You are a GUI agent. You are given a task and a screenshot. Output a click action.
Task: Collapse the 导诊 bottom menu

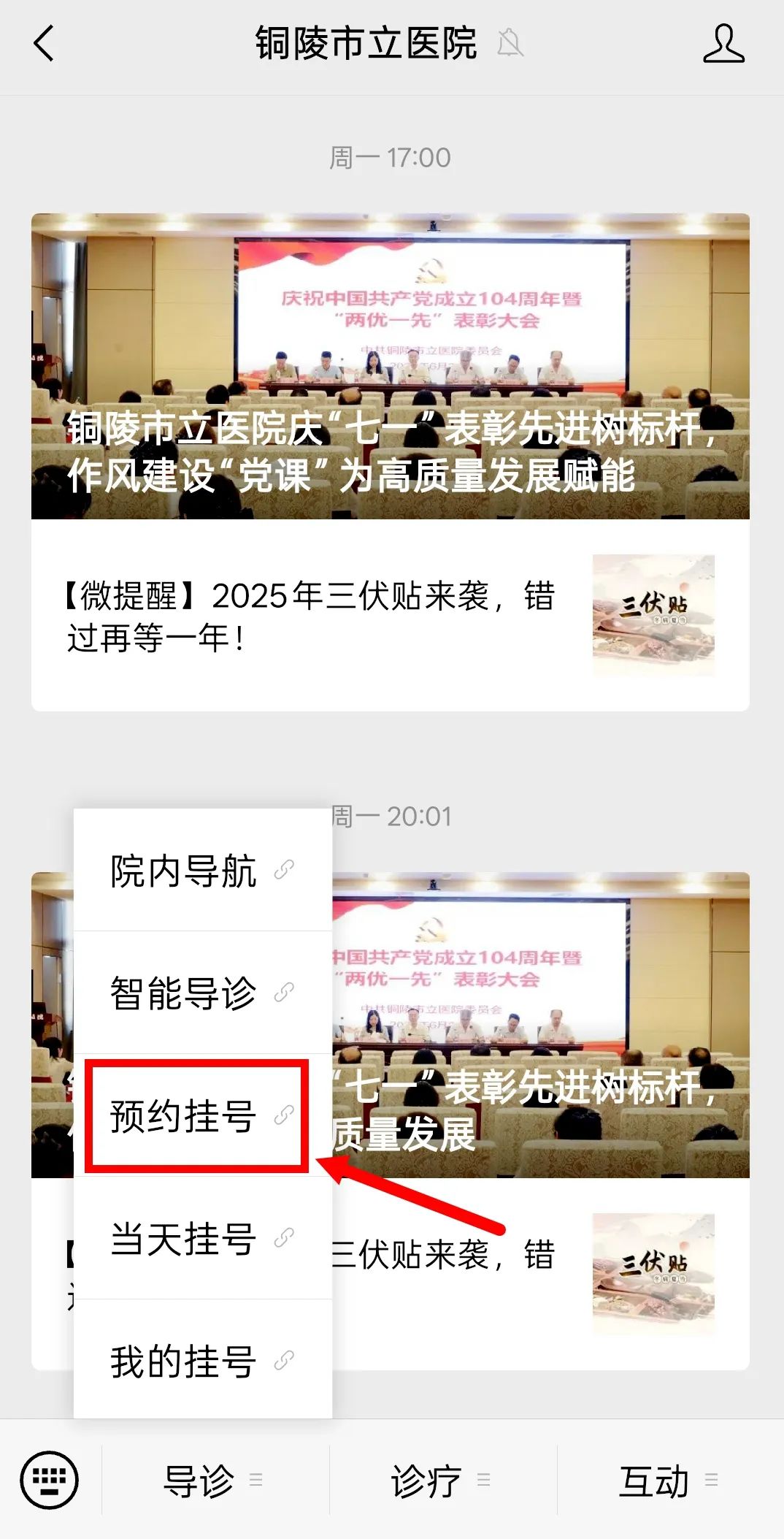pos(213,1481)
